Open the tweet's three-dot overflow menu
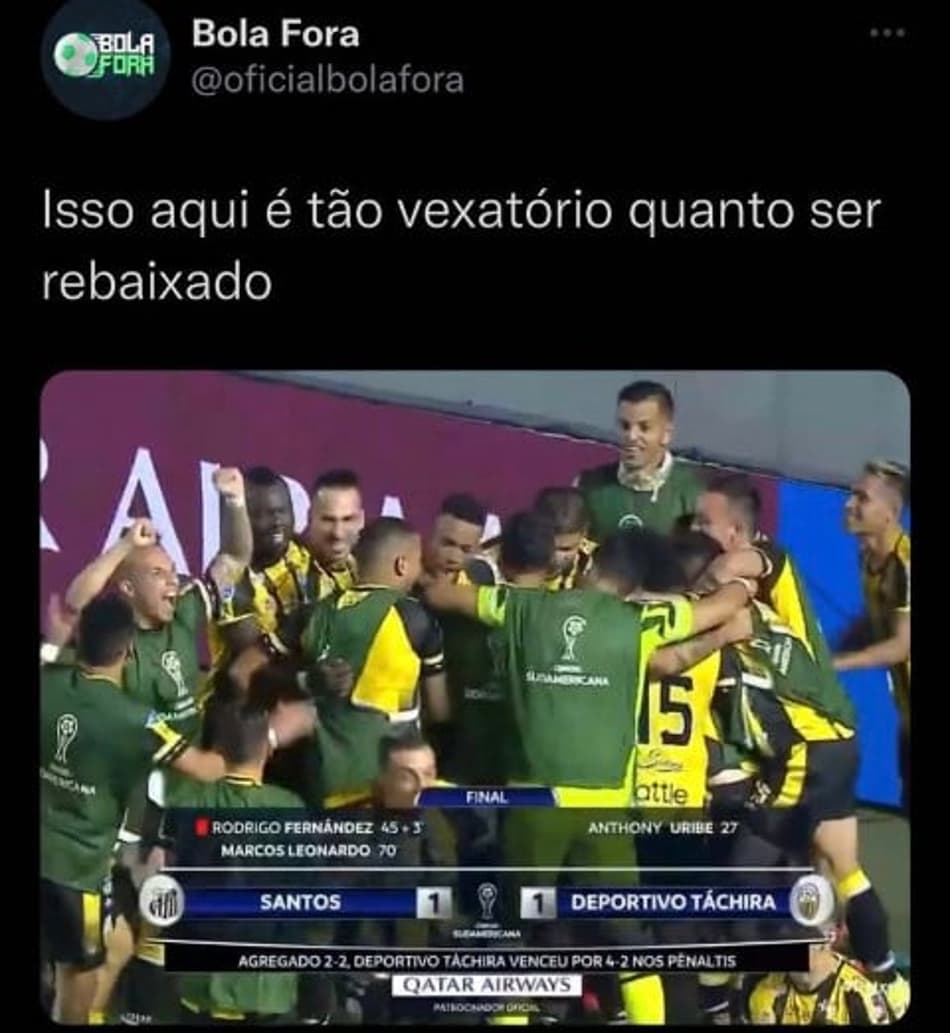The height and width of the screenshot is (1033, 950). 886,33
